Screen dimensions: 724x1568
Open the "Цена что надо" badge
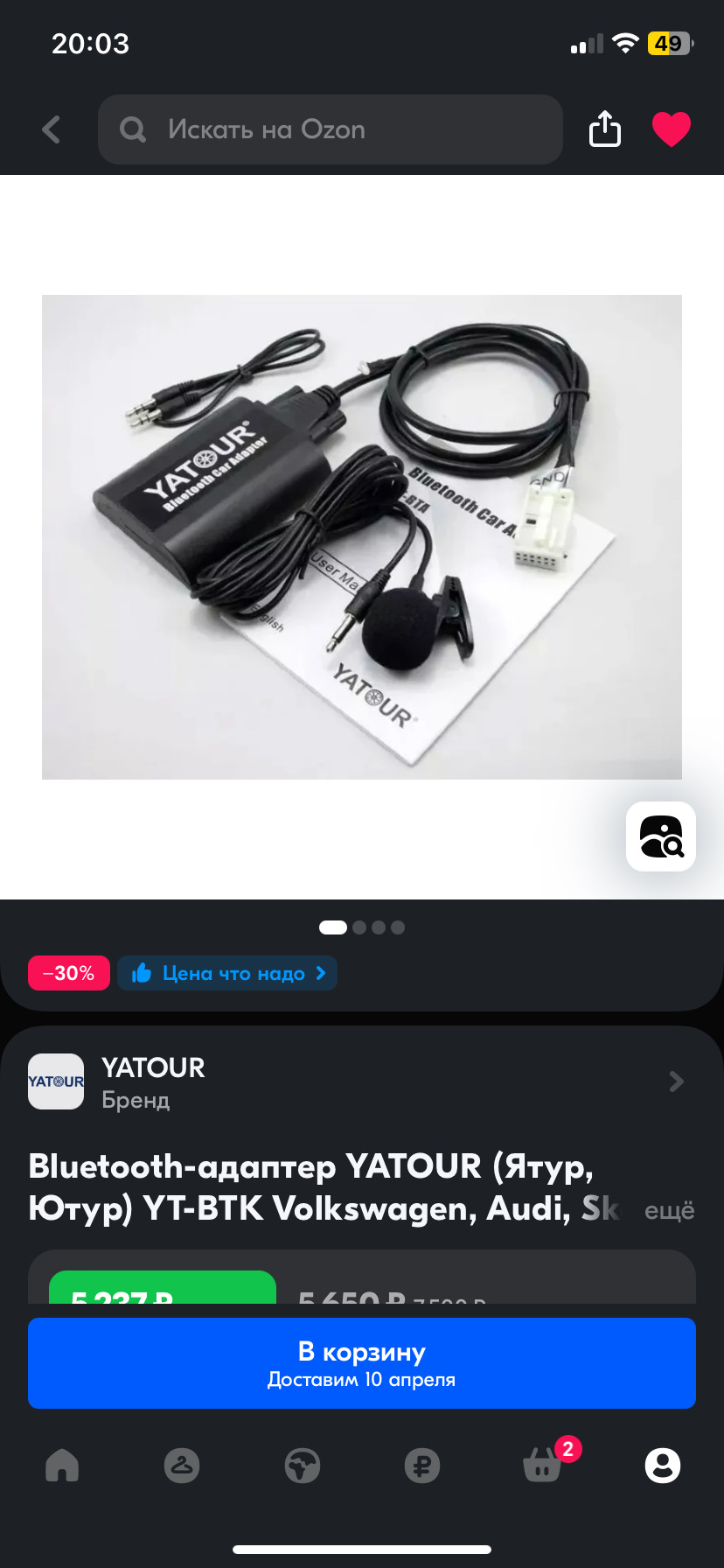click(x=227, y=973)
